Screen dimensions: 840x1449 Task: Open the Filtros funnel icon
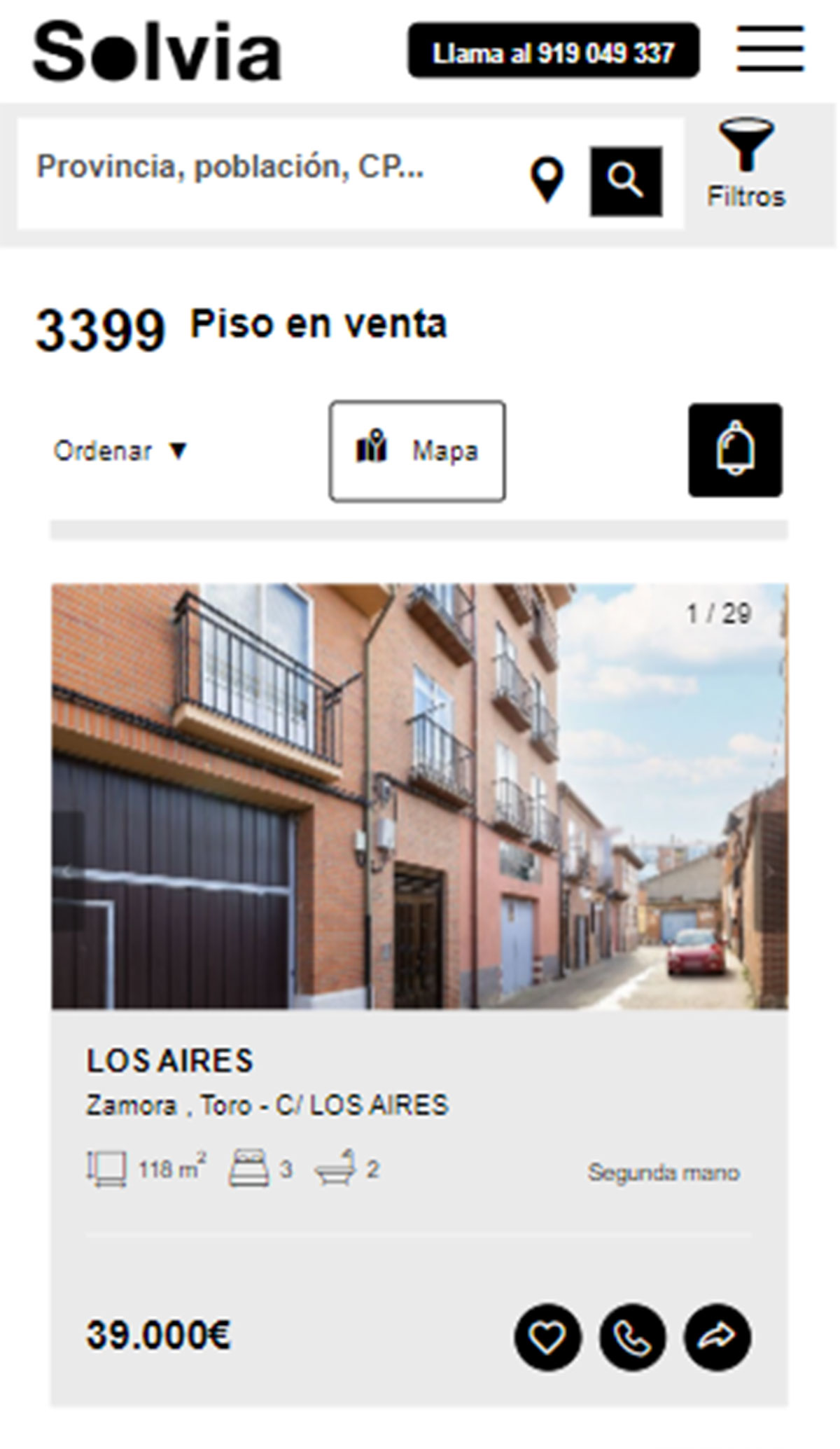(747, 154)
